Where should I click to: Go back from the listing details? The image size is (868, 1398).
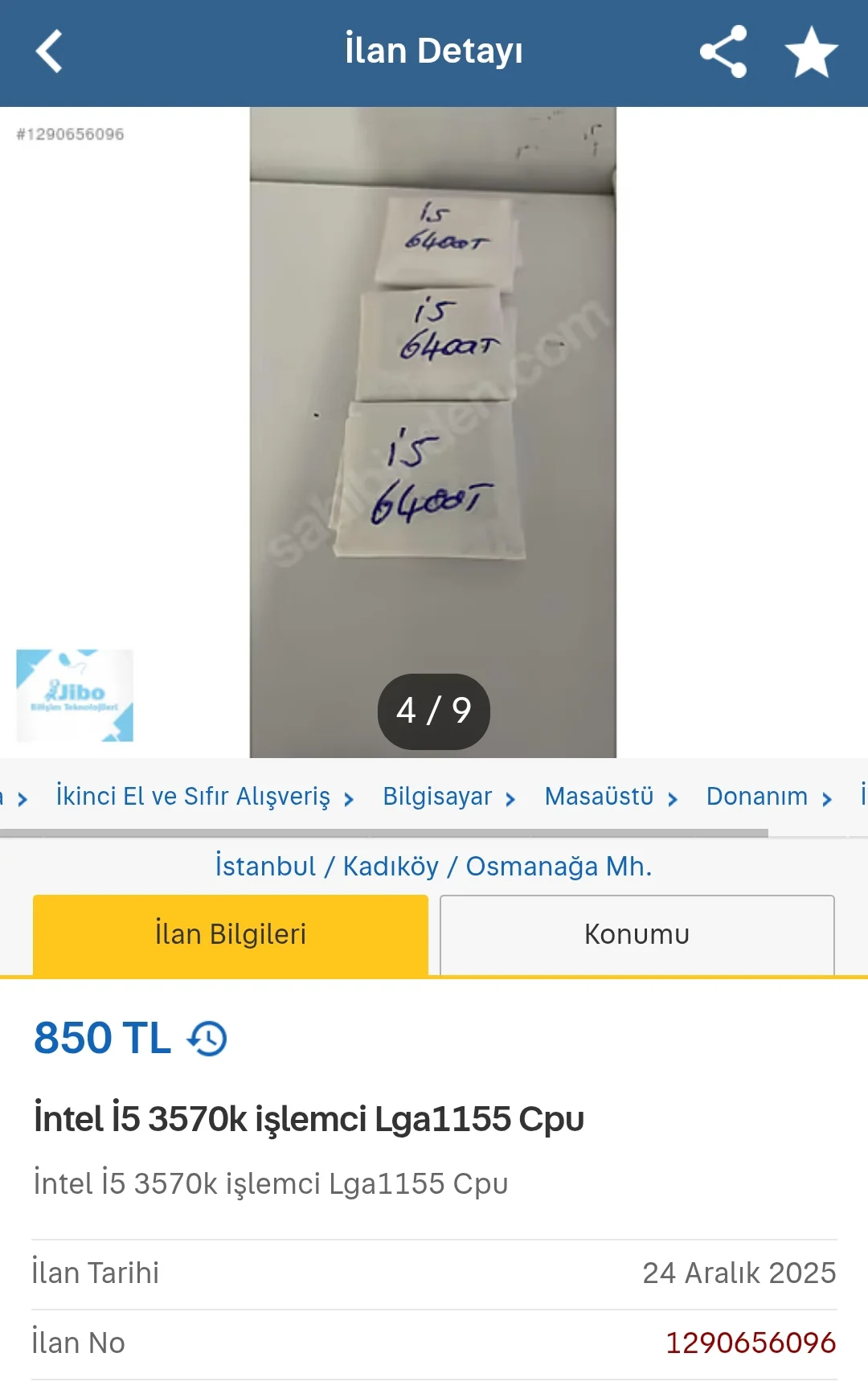49,51
